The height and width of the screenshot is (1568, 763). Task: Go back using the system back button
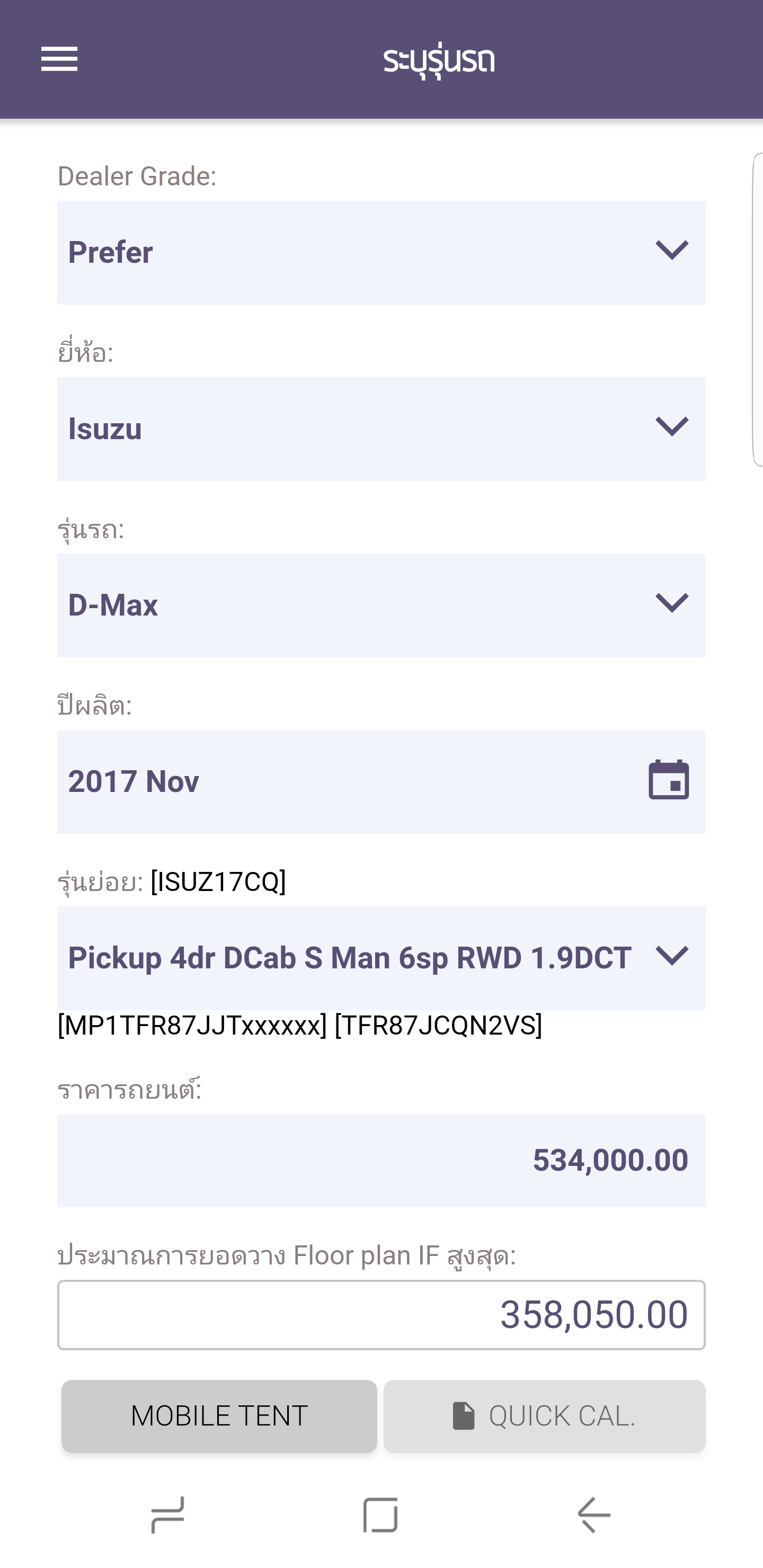tap(594, 1514)
